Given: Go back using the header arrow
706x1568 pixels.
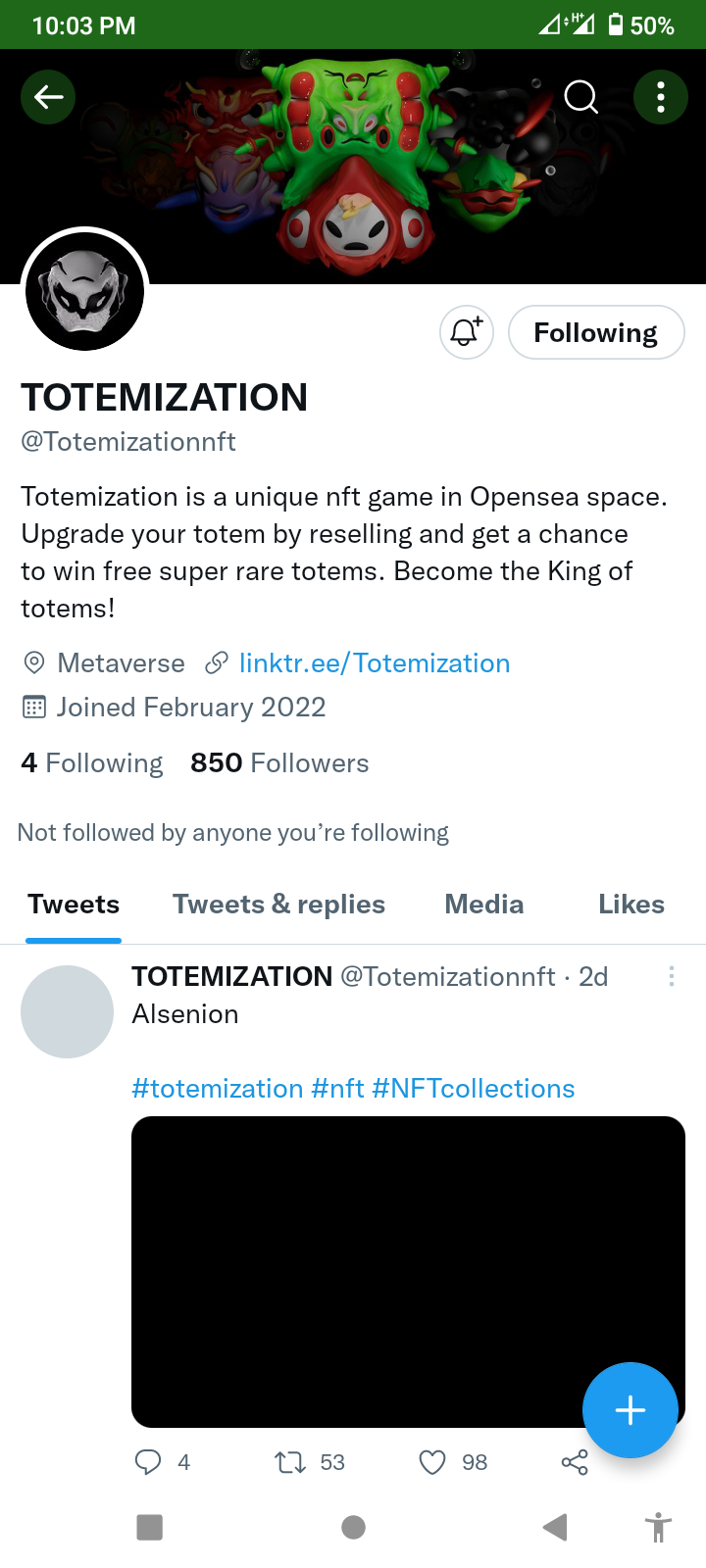Looking at the screenshot, I should tap(48, 96).
